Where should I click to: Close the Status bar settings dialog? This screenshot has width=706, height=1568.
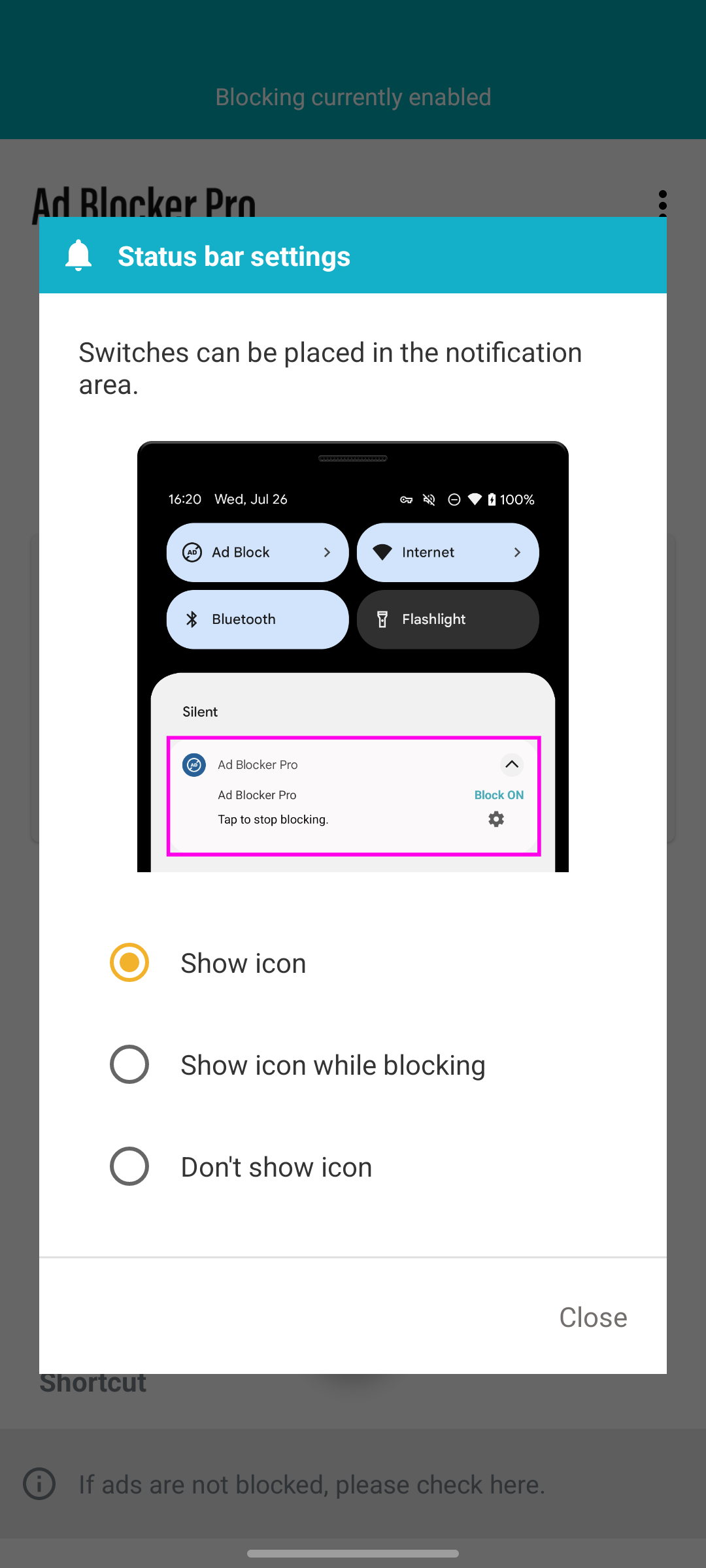point(593,1317)
